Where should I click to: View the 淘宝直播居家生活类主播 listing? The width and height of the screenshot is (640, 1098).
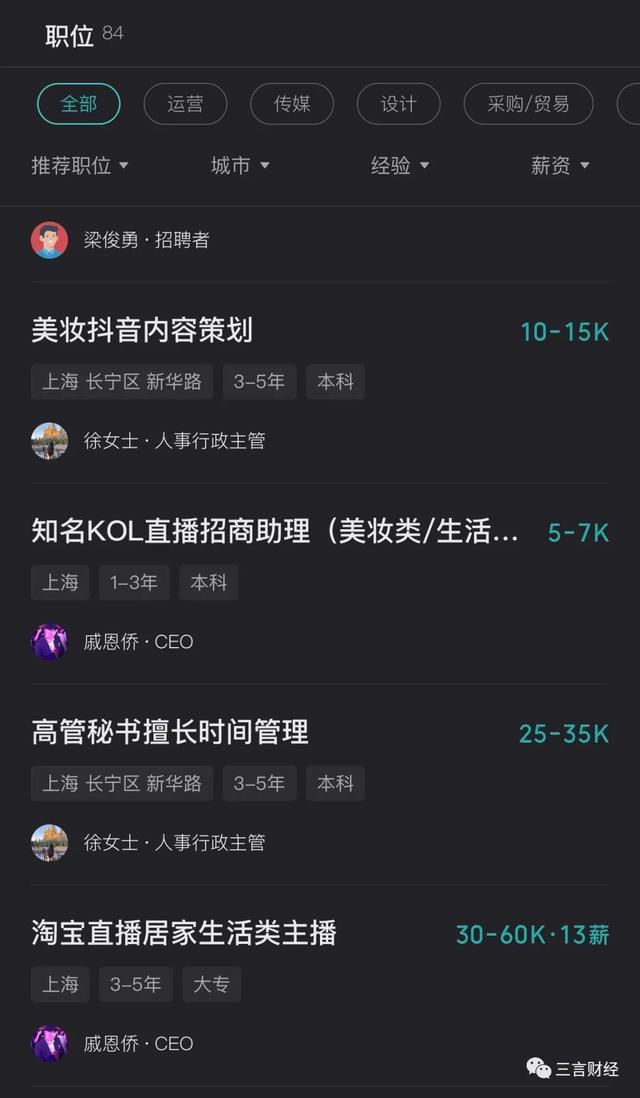point(184,934)
